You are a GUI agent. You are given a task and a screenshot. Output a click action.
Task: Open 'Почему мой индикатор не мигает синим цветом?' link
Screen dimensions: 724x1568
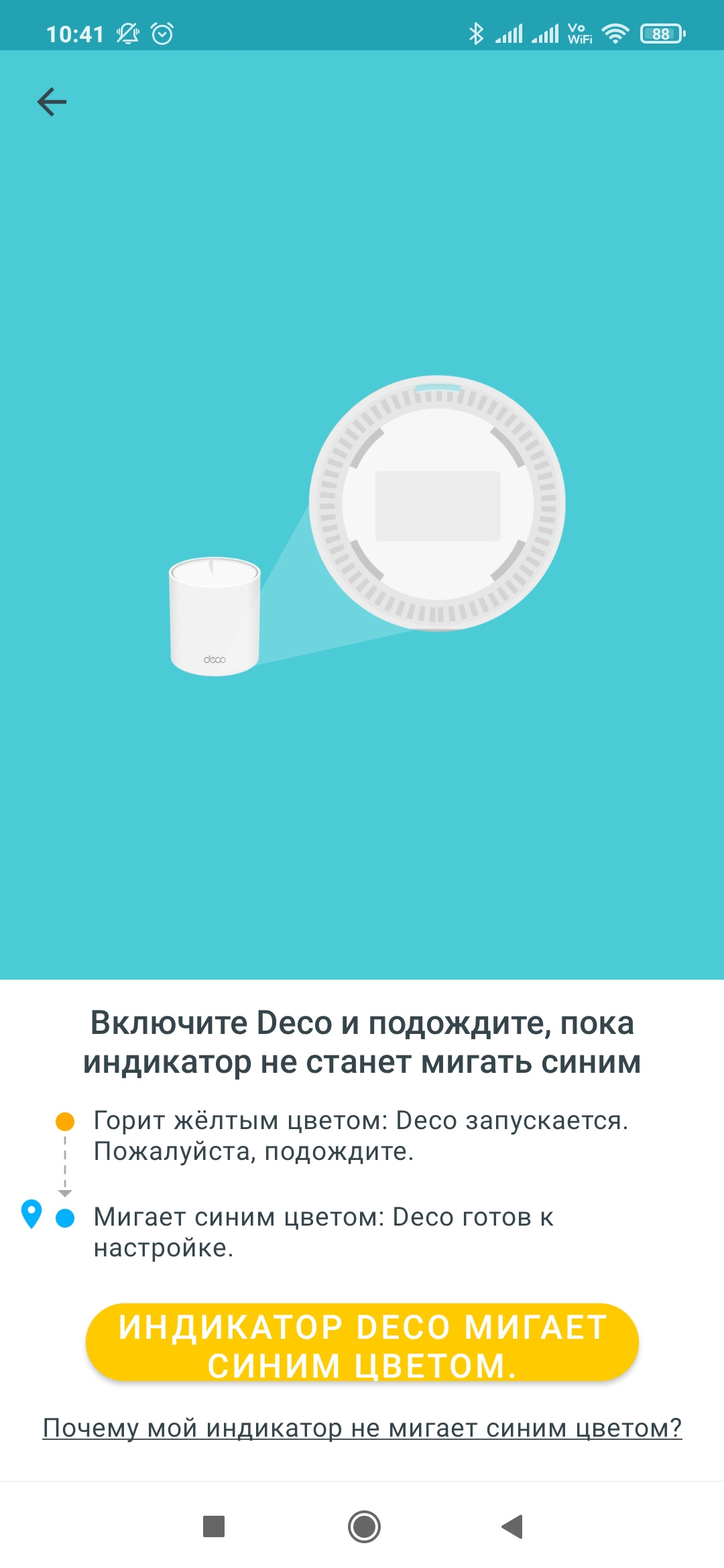[x=362, y=1428]
